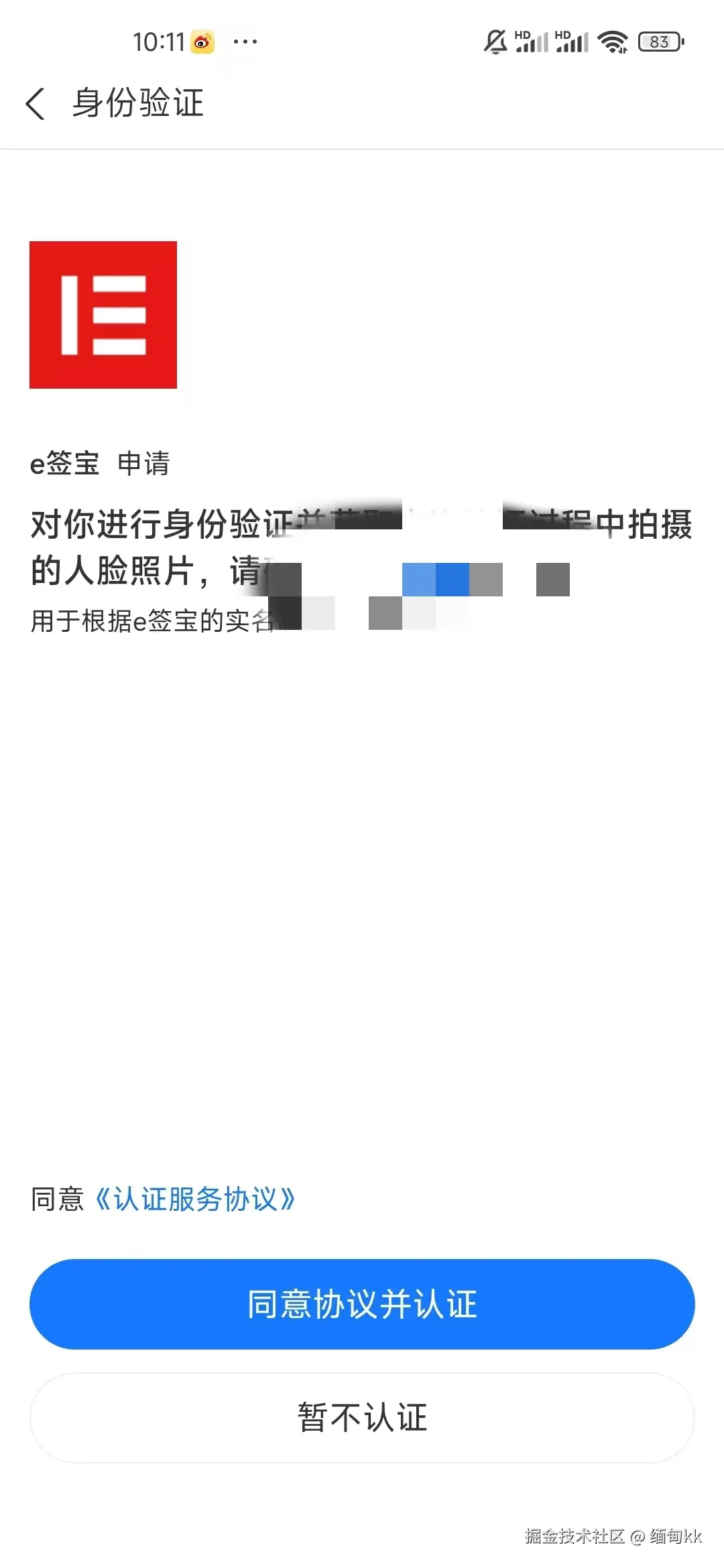
Task: Tap 暂不认证 to skip verification
Action: click(362, 1418)
